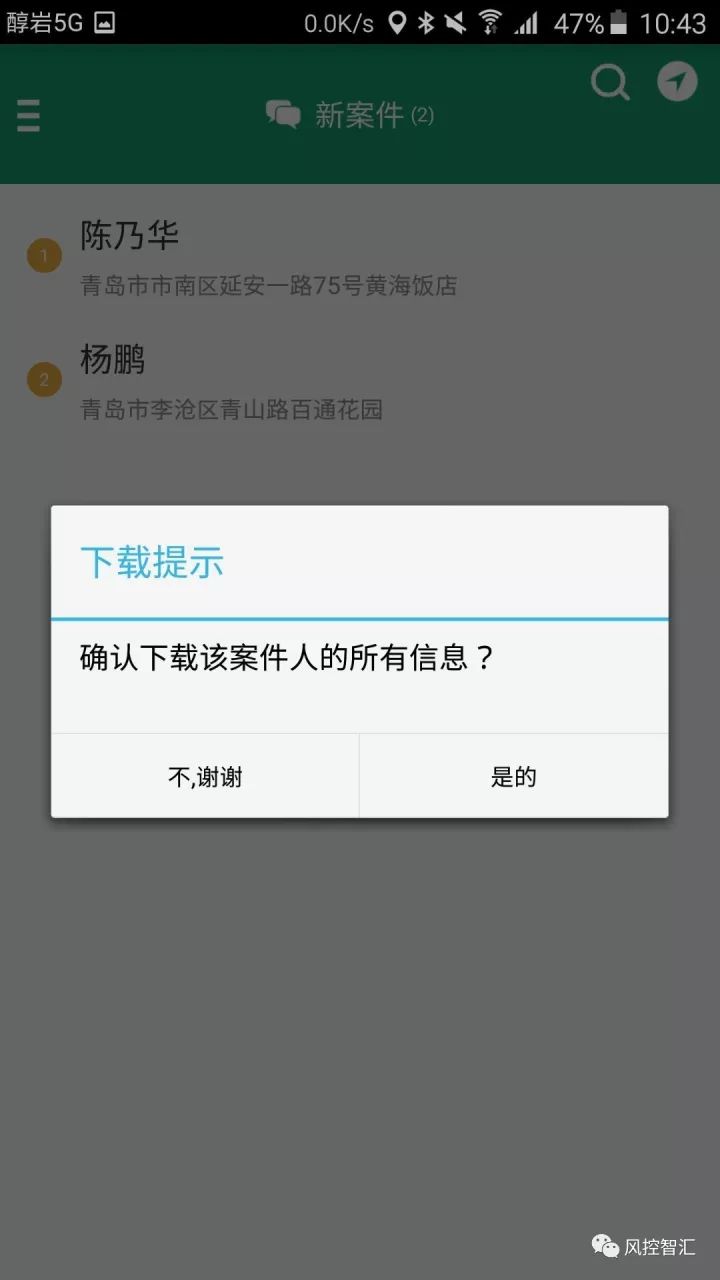This screenshot has height=1280, width=720.
Task: Decline download with 不,谢谢
Action: click(205, 777)
